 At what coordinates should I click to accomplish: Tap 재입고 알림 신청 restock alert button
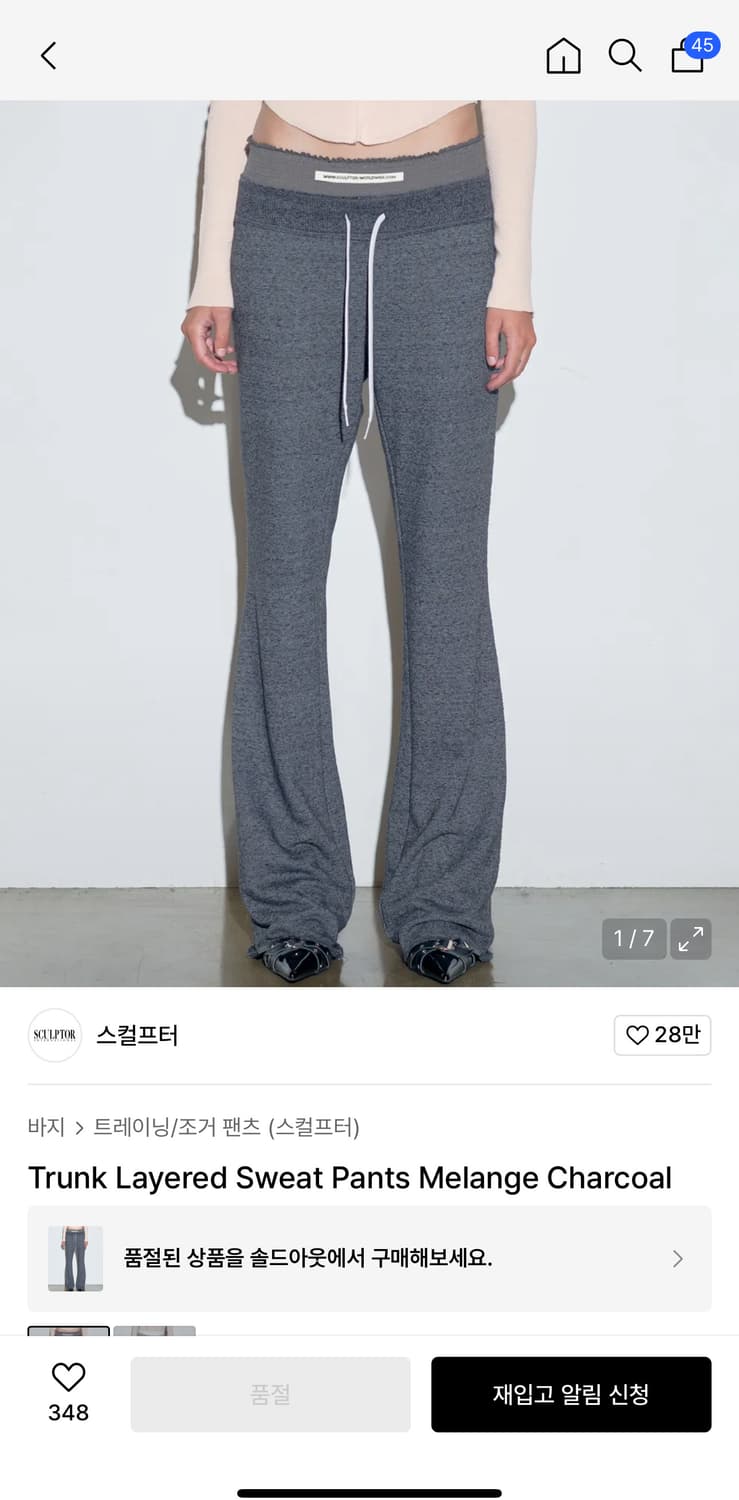coord(571,1394)
